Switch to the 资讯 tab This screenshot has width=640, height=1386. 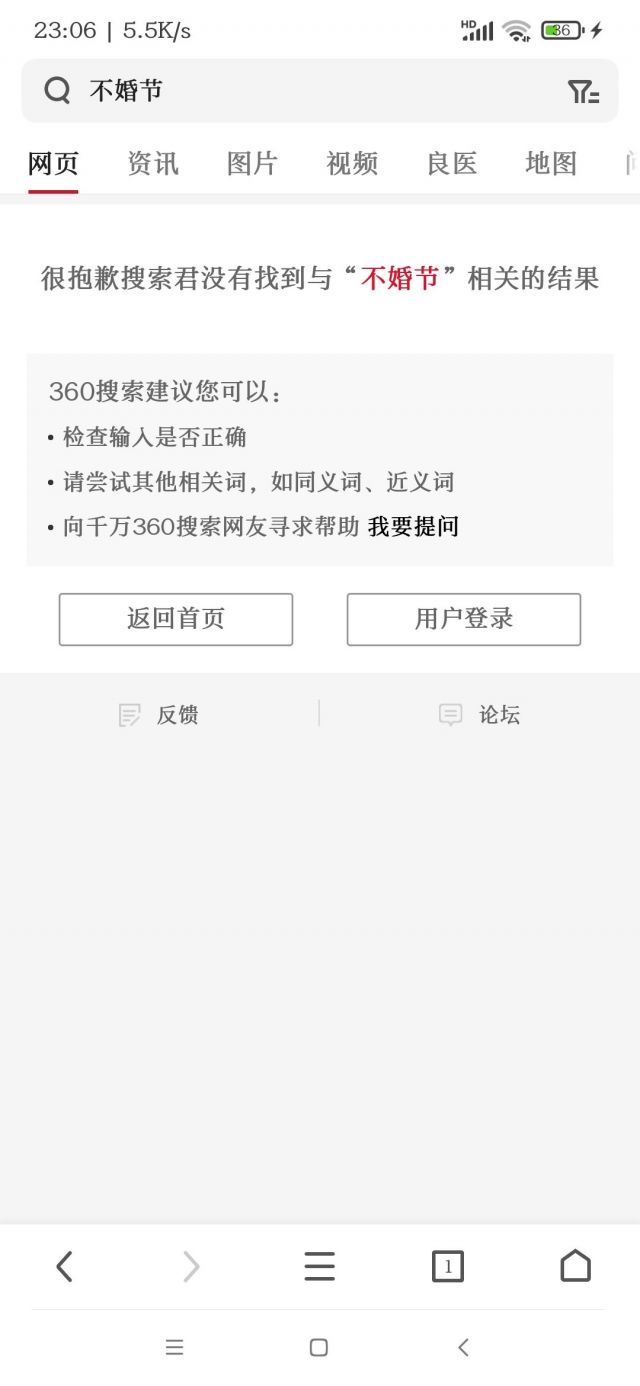click(x=153, y=163)
